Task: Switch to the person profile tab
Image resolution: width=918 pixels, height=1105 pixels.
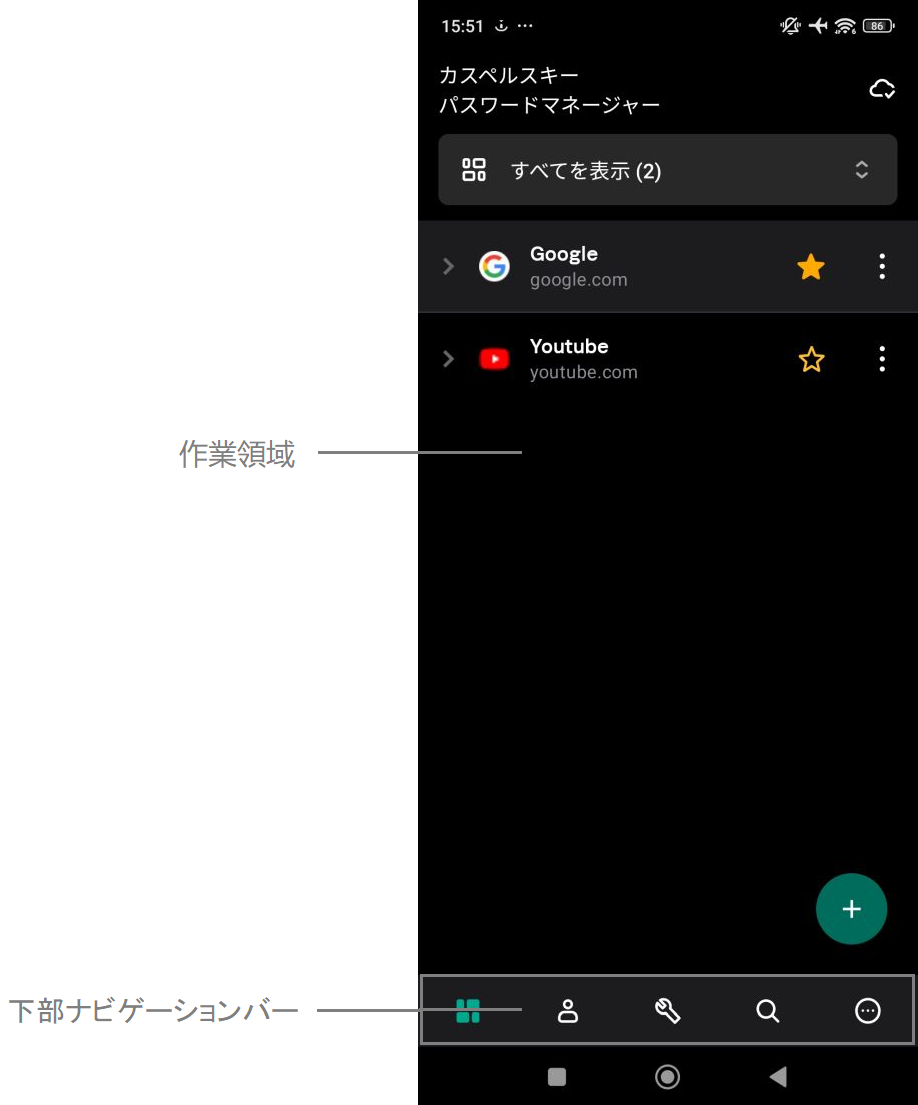Action: point(568,1011)
